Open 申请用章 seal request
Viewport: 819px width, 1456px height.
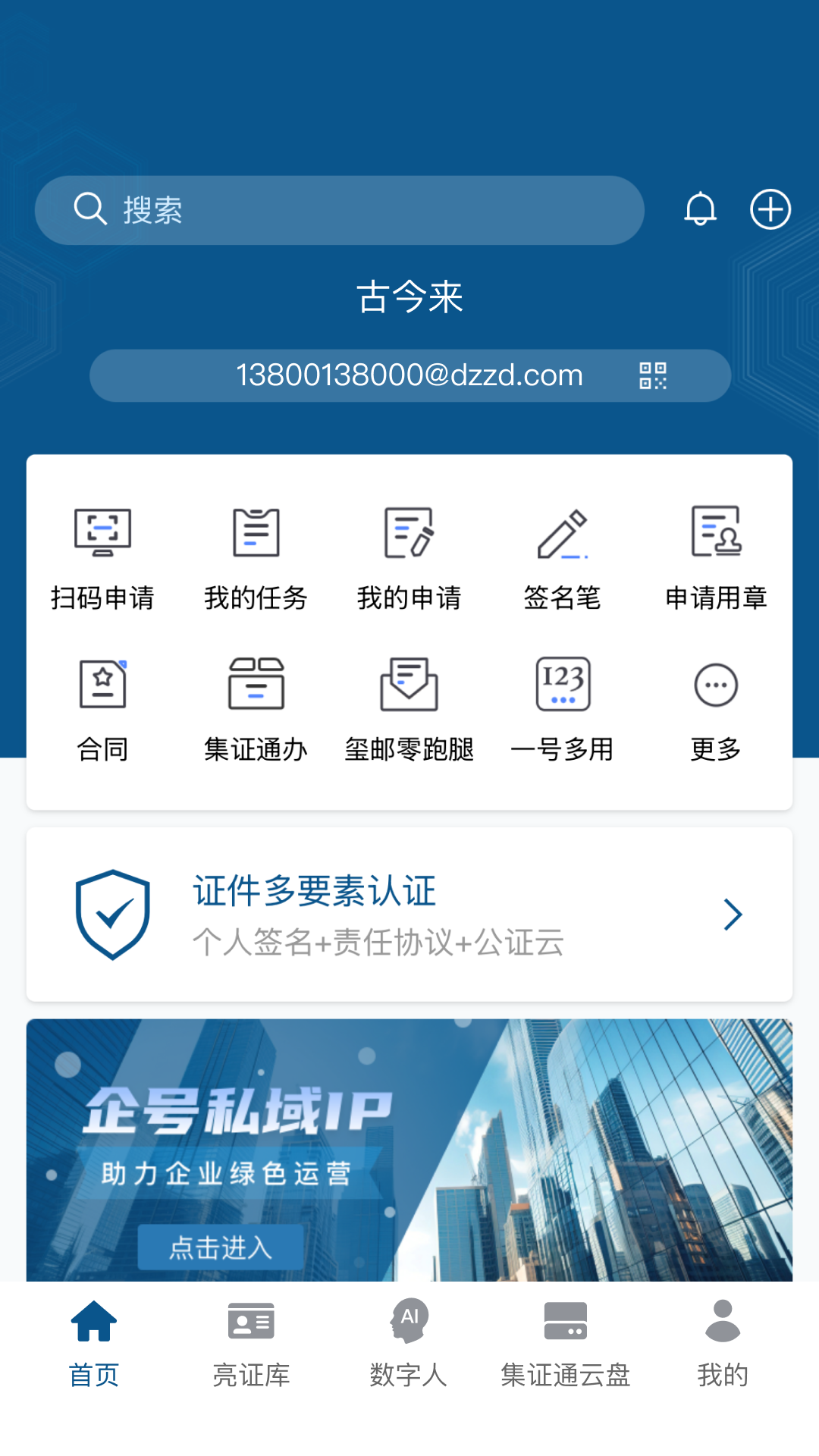tap(716, 557)
